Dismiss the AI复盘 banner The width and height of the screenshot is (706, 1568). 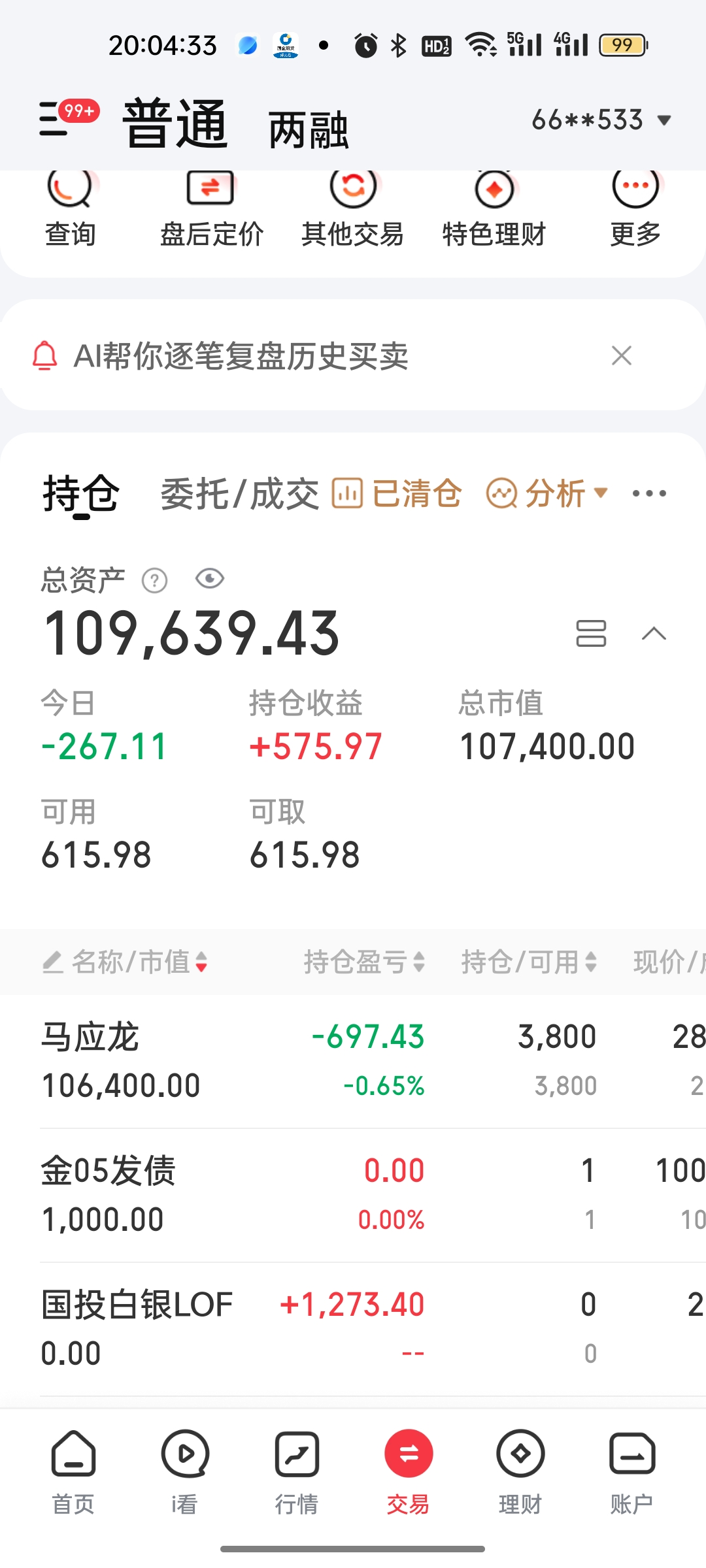point(621,356)
